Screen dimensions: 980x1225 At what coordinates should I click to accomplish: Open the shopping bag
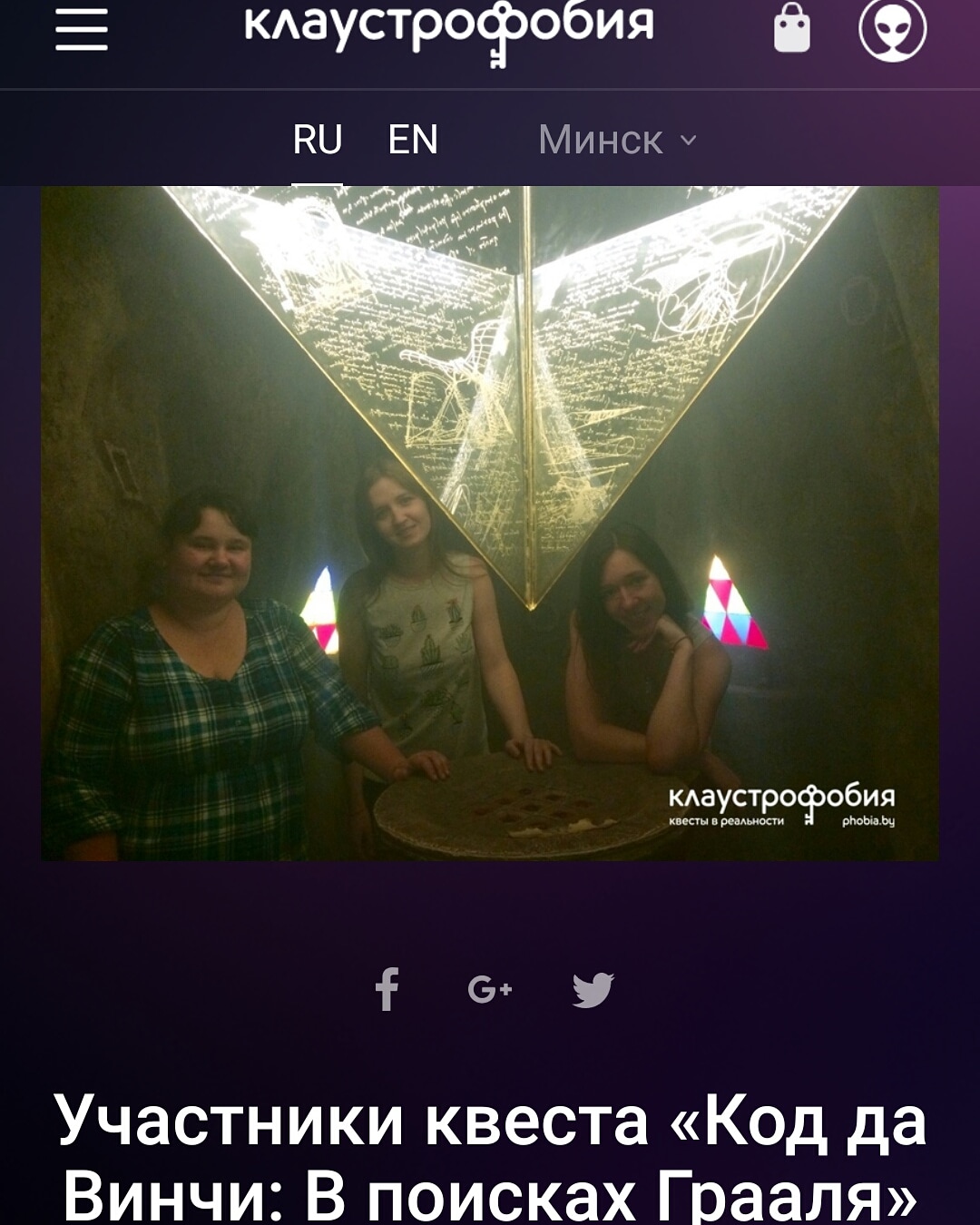[x=791, y=28]
